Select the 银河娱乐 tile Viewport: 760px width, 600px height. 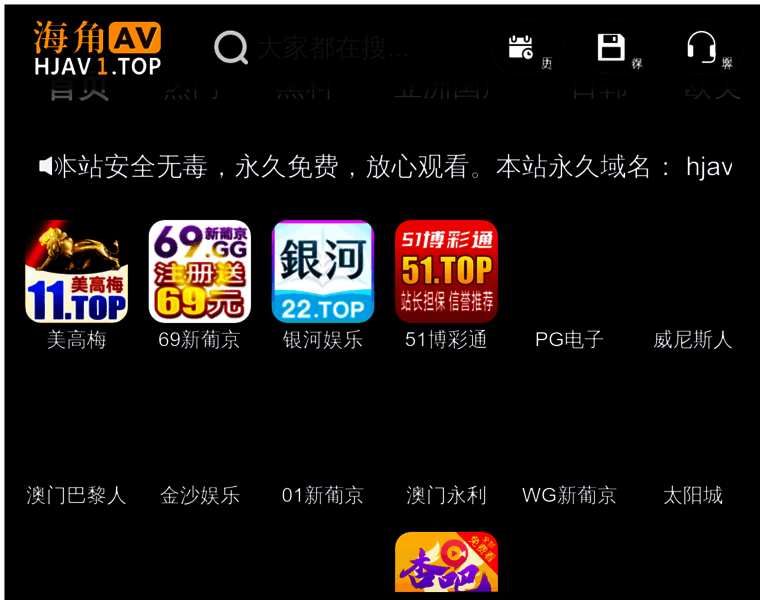pyautogui.click(x=323, y=272)
